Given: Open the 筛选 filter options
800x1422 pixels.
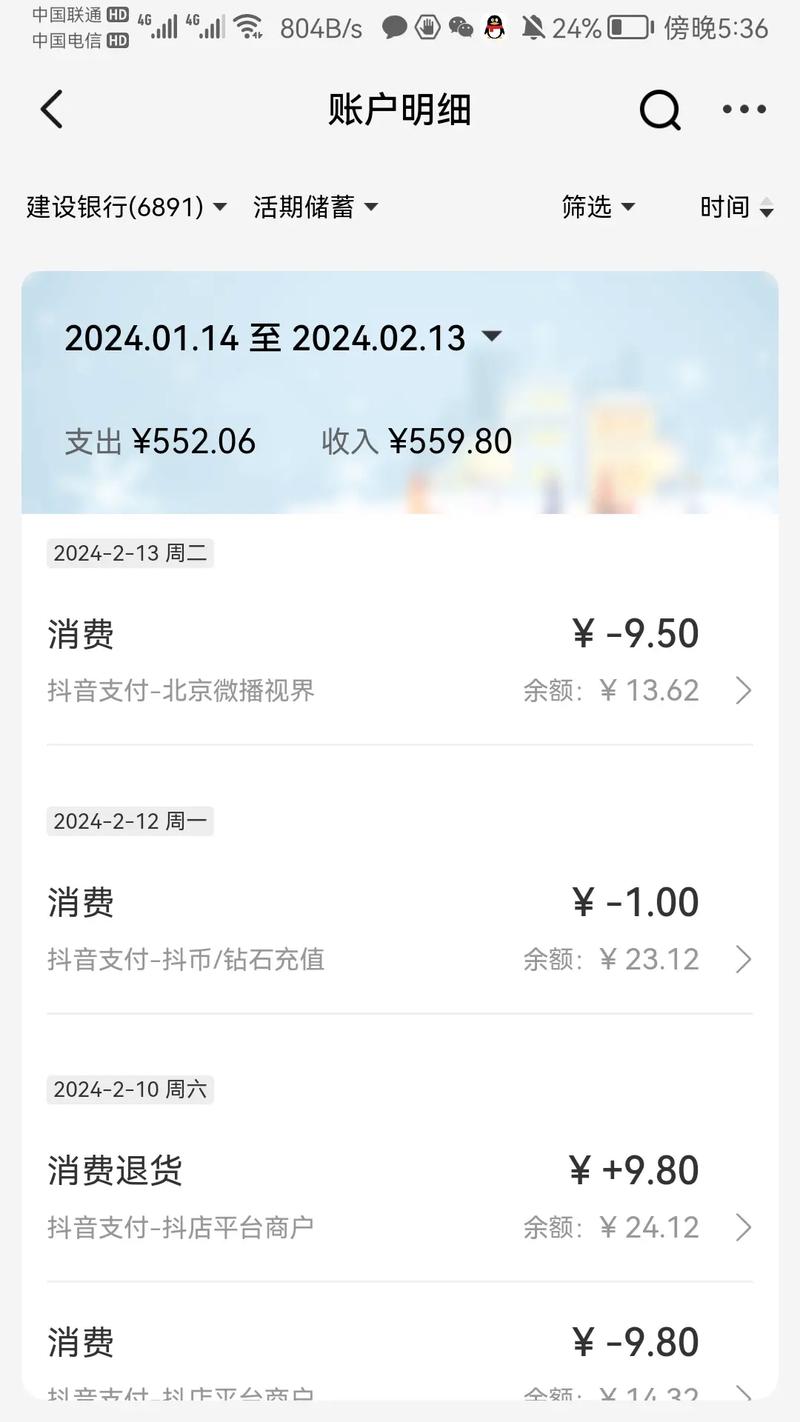Looking at the screenshot, I should coord(598,207).
